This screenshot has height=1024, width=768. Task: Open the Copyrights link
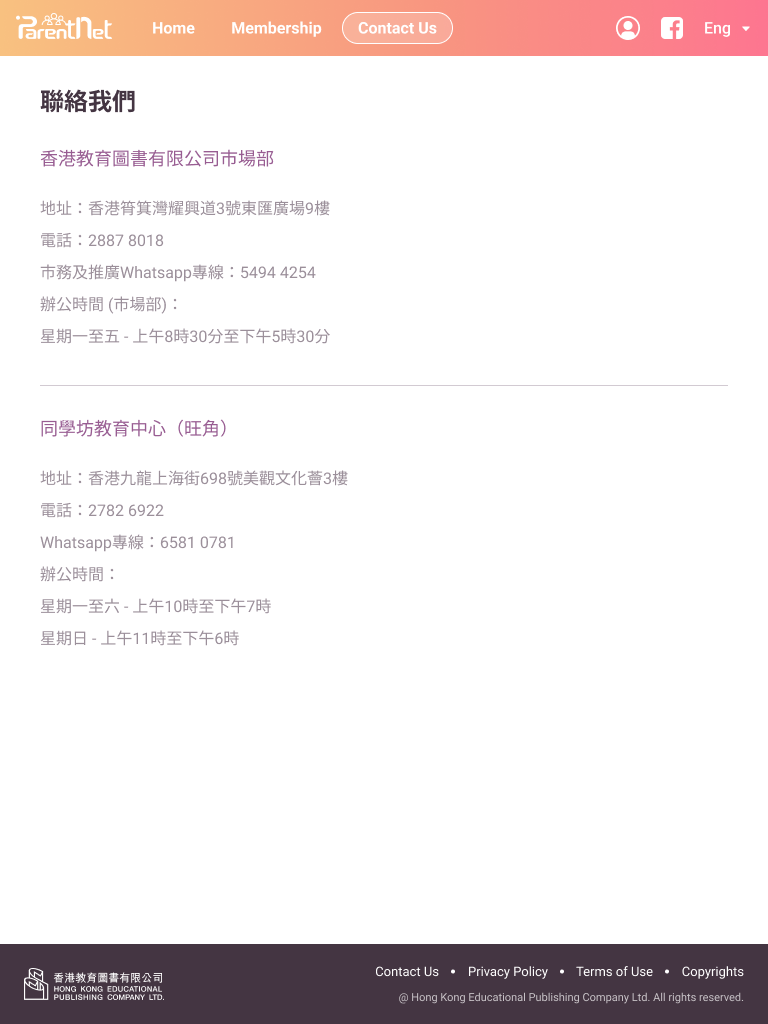coord(712,971)
